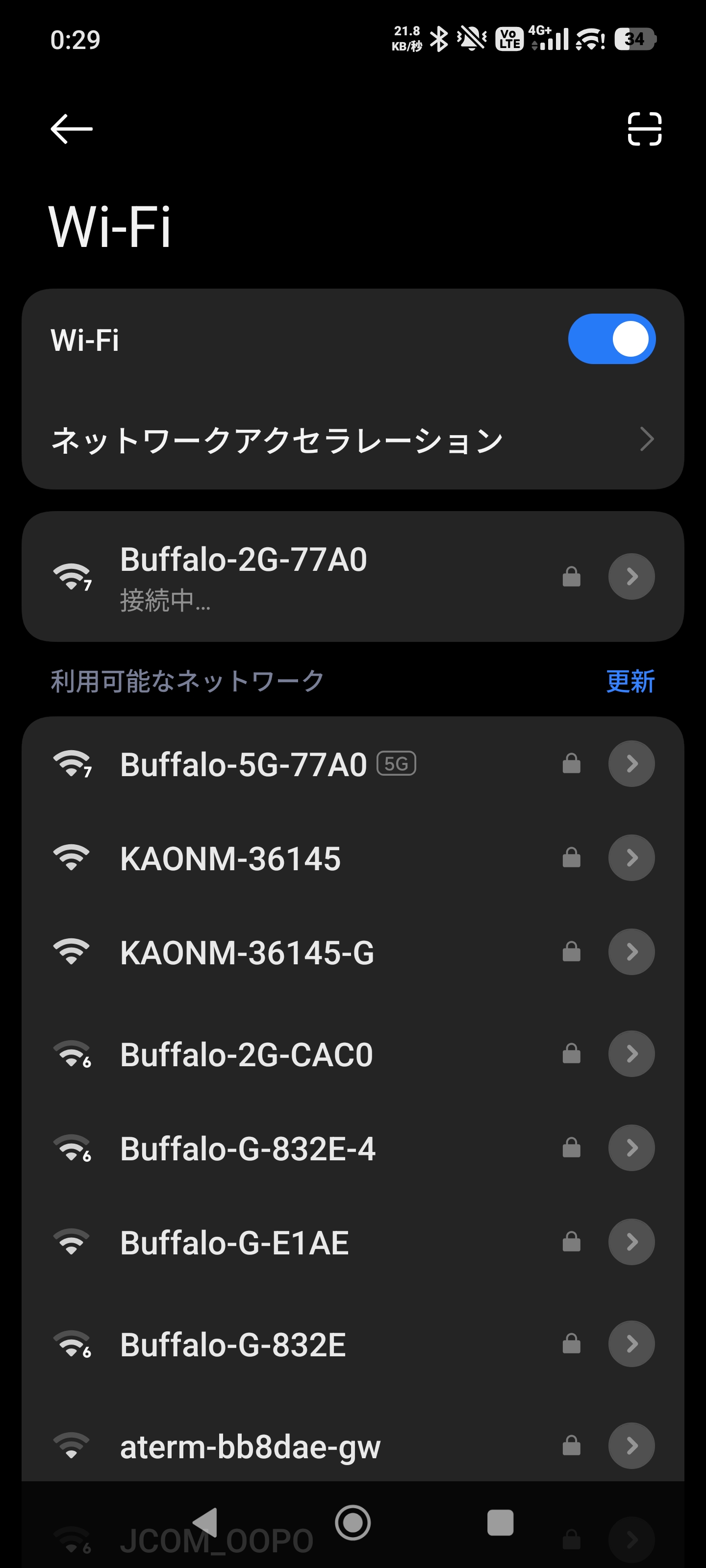The width and height of the screenshot is (706, 1568).
Task: Choose the Buffalo-G-832E-4 network
Action: [x=247, y=1149]
